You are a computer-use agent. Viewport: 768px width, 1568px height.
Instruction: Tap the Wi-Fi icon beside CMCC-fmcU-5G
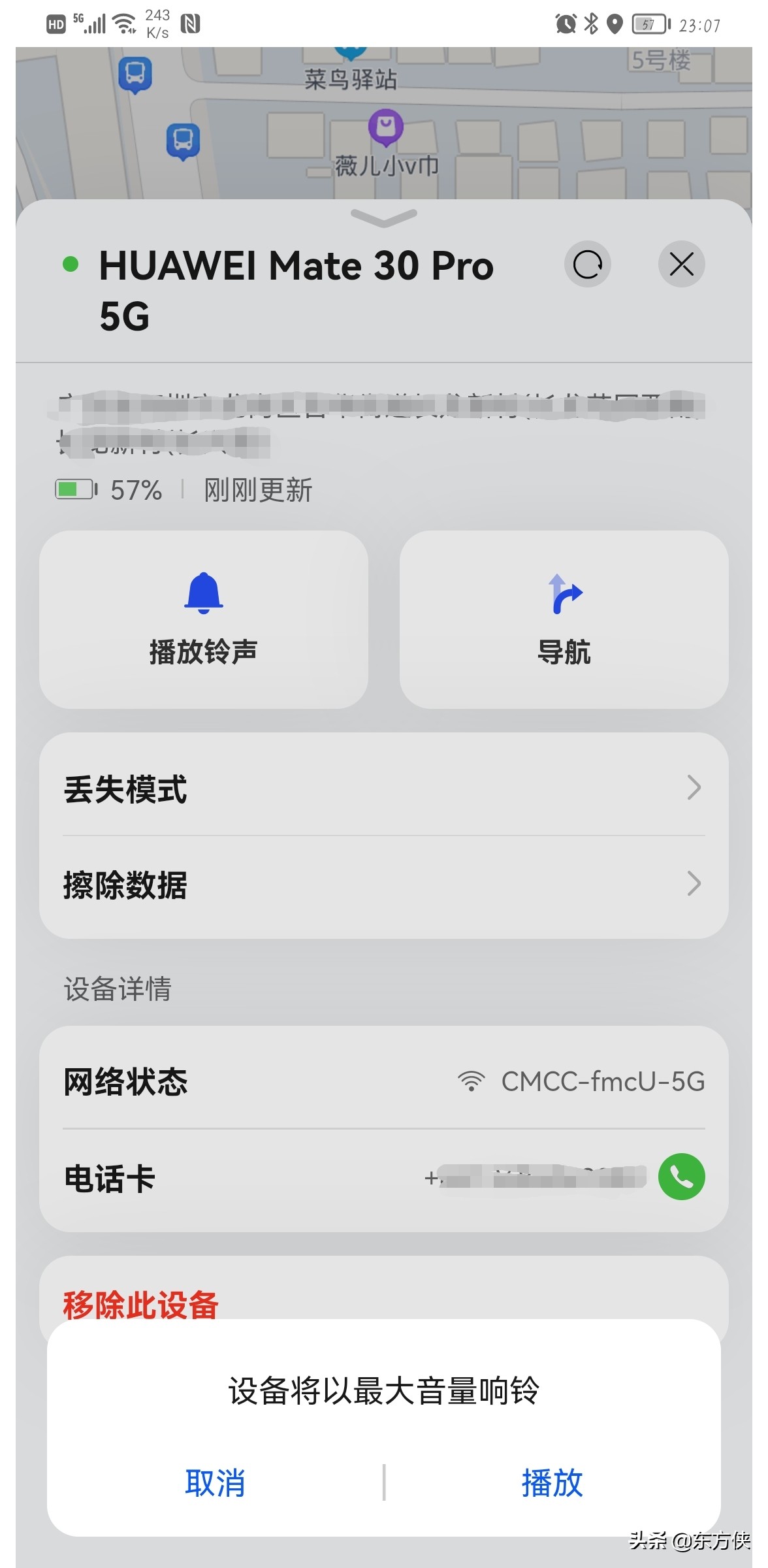[x=472, y=1081]
